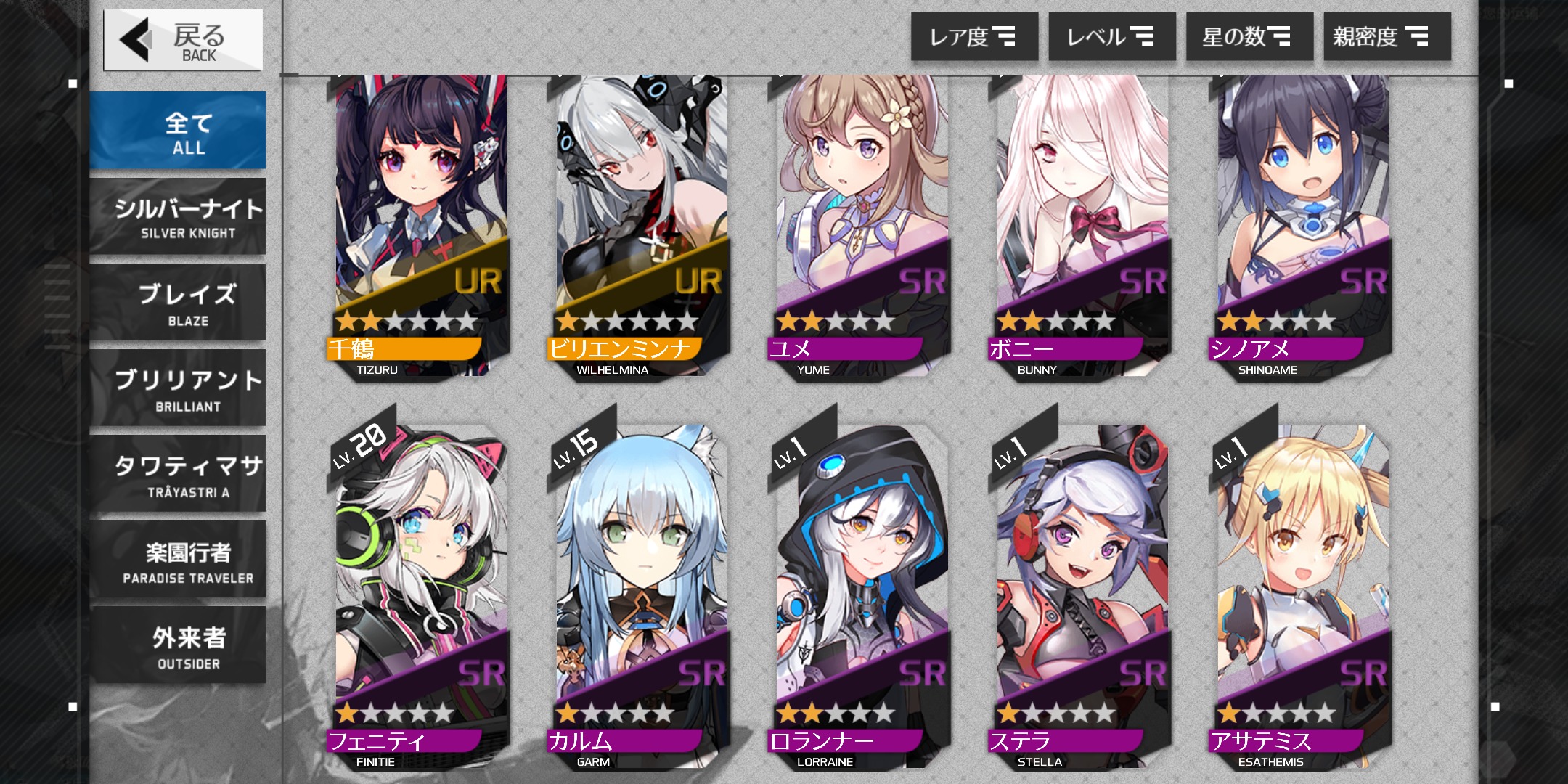1568x784 pixels.
Task: Filter by Silver Knight faction
Action: 178,216
